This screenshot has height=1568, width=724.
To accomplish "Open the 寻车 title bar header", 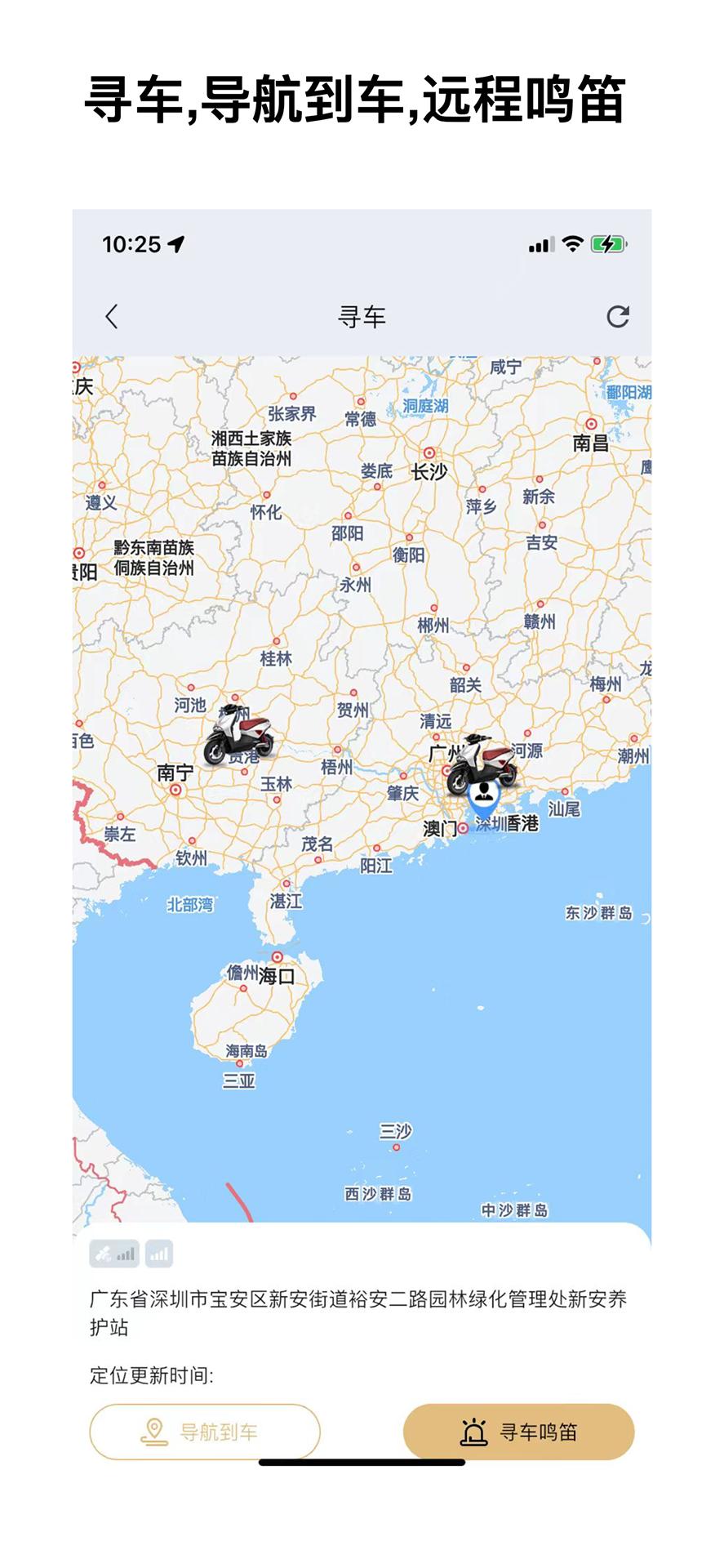I will 362,315.
